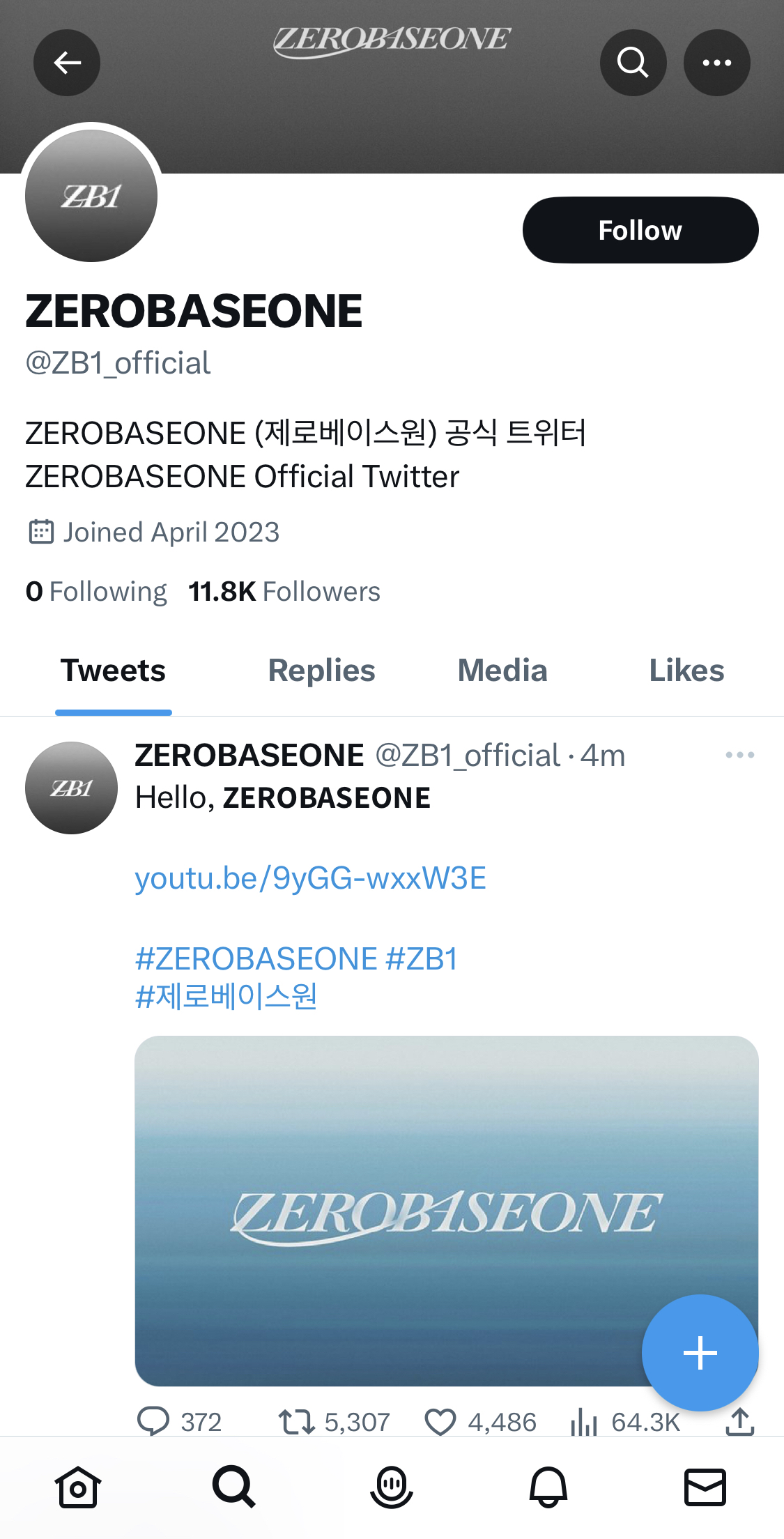The width and height of the screenshot is (784, 1539).
Task: Open the youtu.be/9yGG-wxxW3E link
Action: pyautogui.click(x=310, y=878)
